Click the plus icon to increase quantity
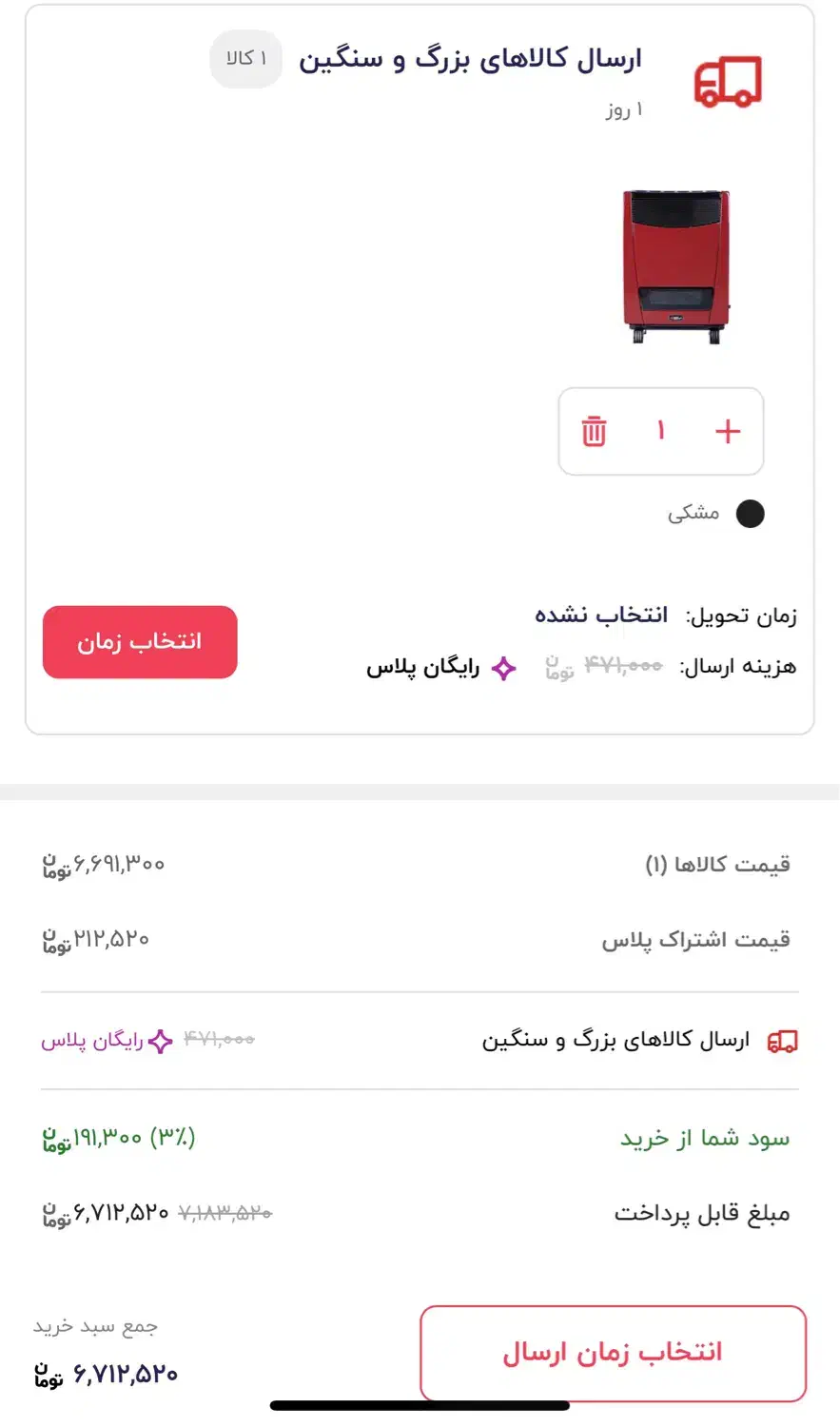Viewport: 840px width, 1427px height. tap(728, 431)
